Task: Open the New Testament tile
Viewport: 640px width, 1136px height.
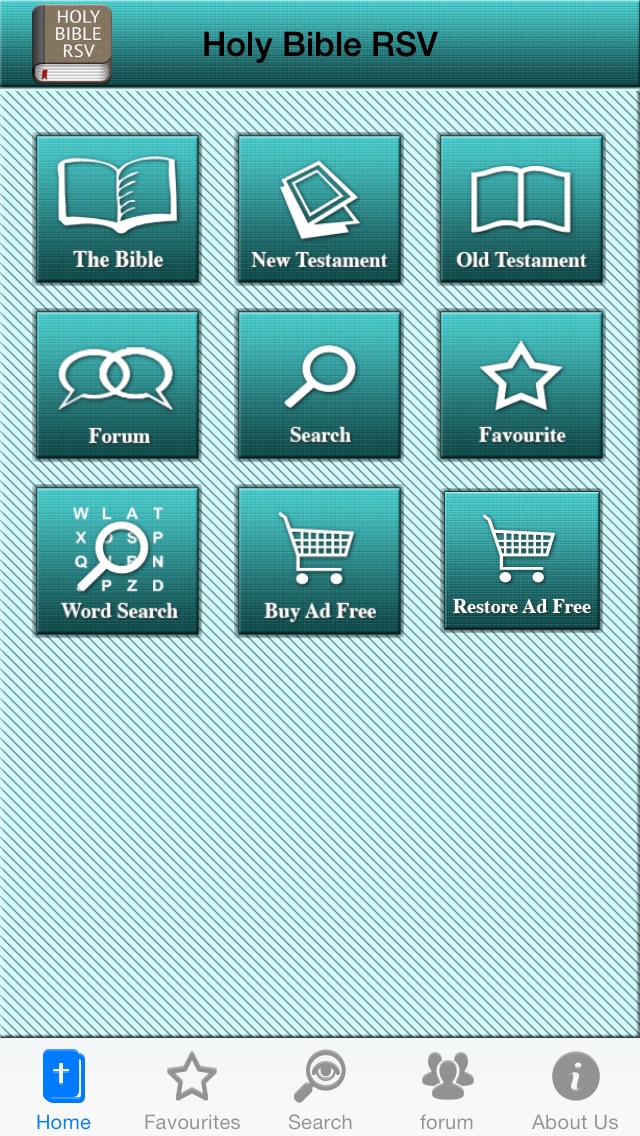Action: [319, 209]
